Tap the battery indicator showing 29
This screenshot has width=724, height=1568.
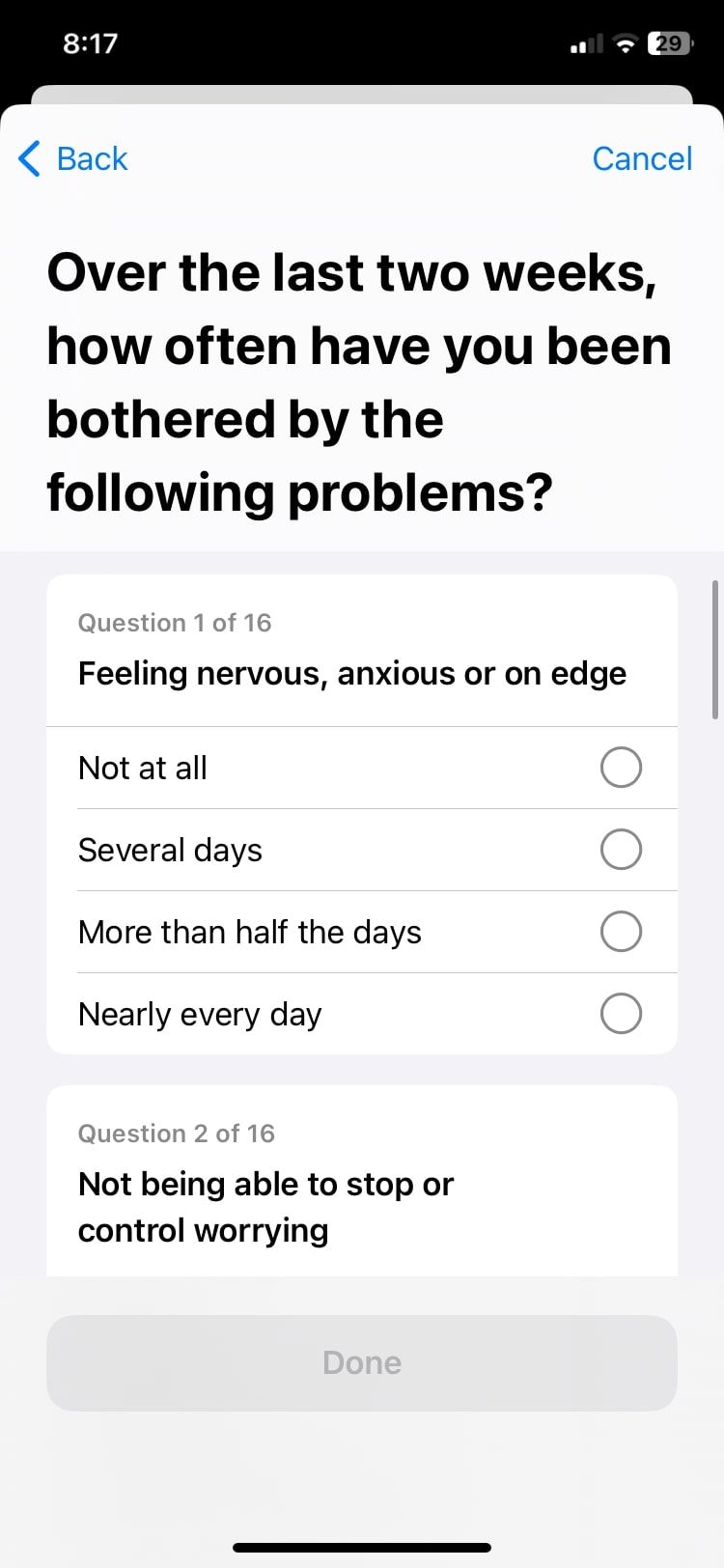coord(668,42)
